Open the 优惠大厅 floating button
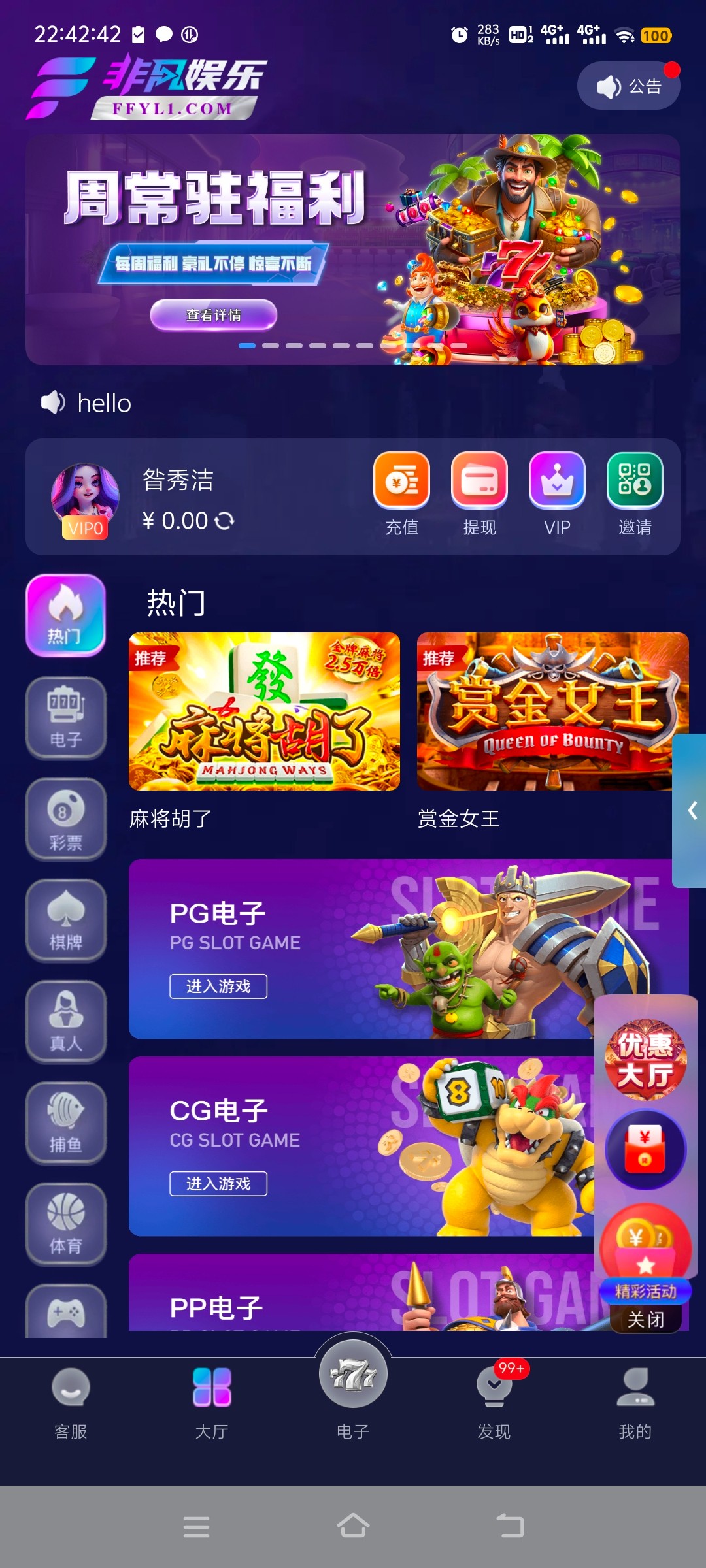 coord(645,1059)
